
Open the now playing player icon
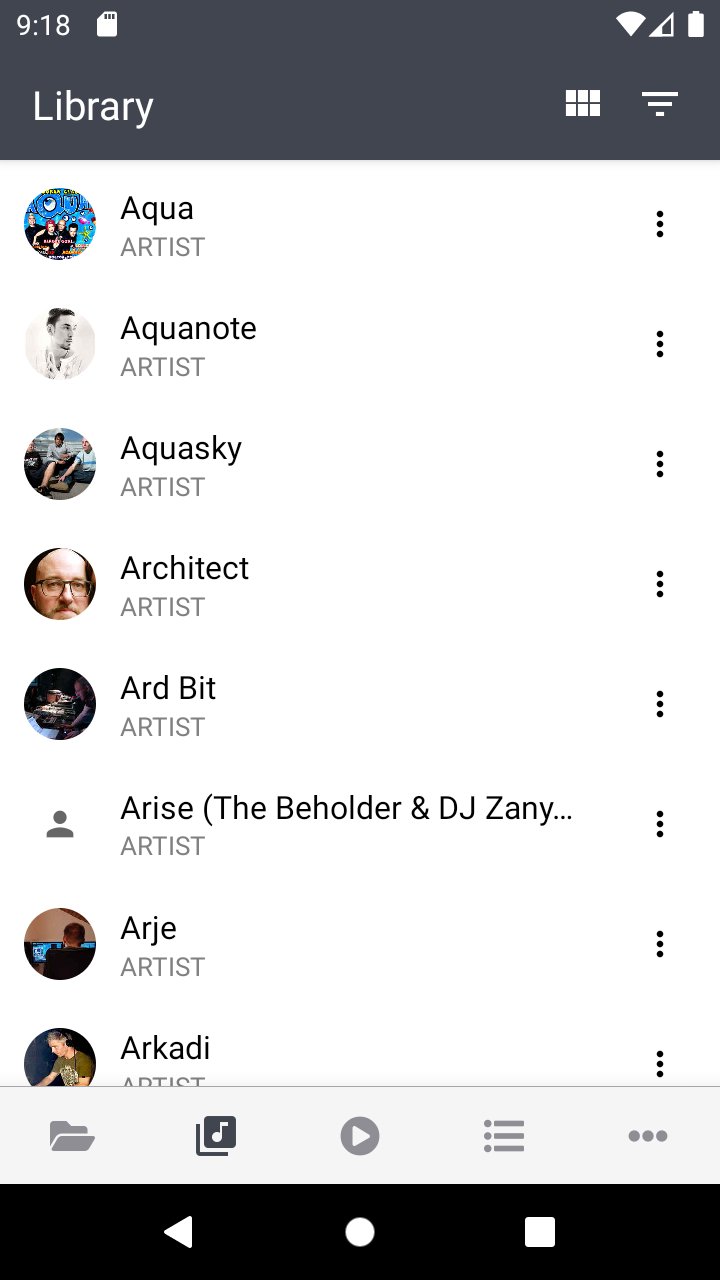point(359,1135)
